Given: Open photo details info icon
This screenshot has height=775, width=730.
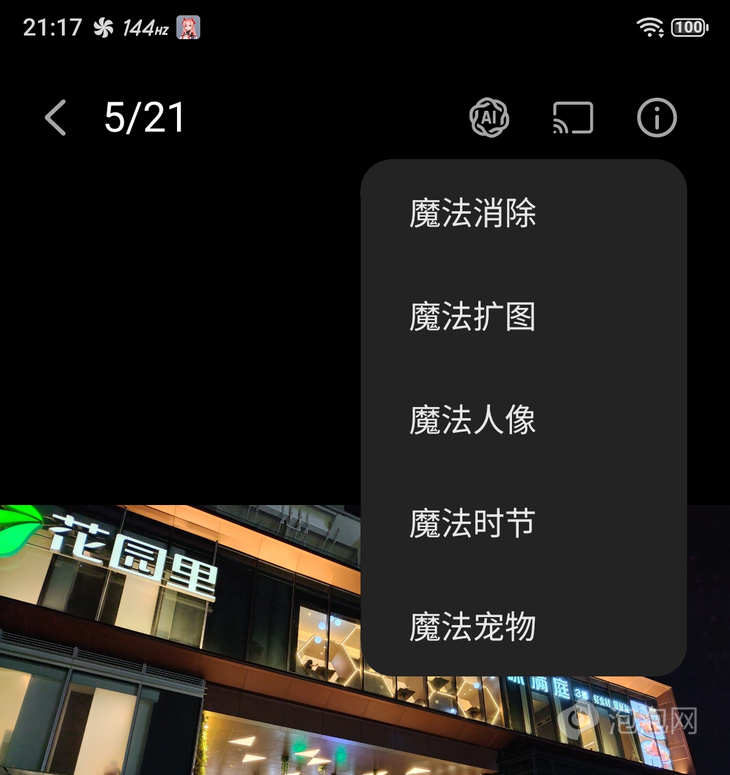Looking at the screenshot, I should click(x=657, y=118).
